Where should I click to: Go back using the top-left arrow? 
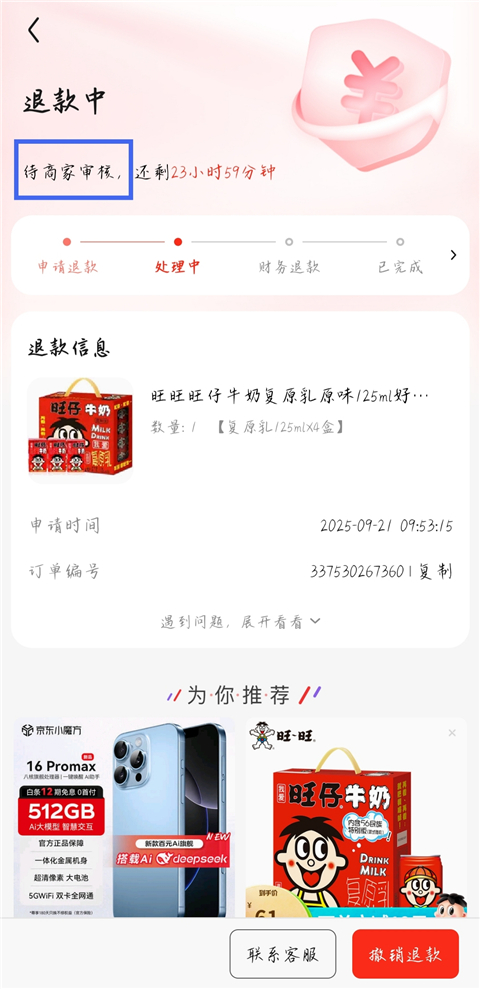click(x=34, y=30)
